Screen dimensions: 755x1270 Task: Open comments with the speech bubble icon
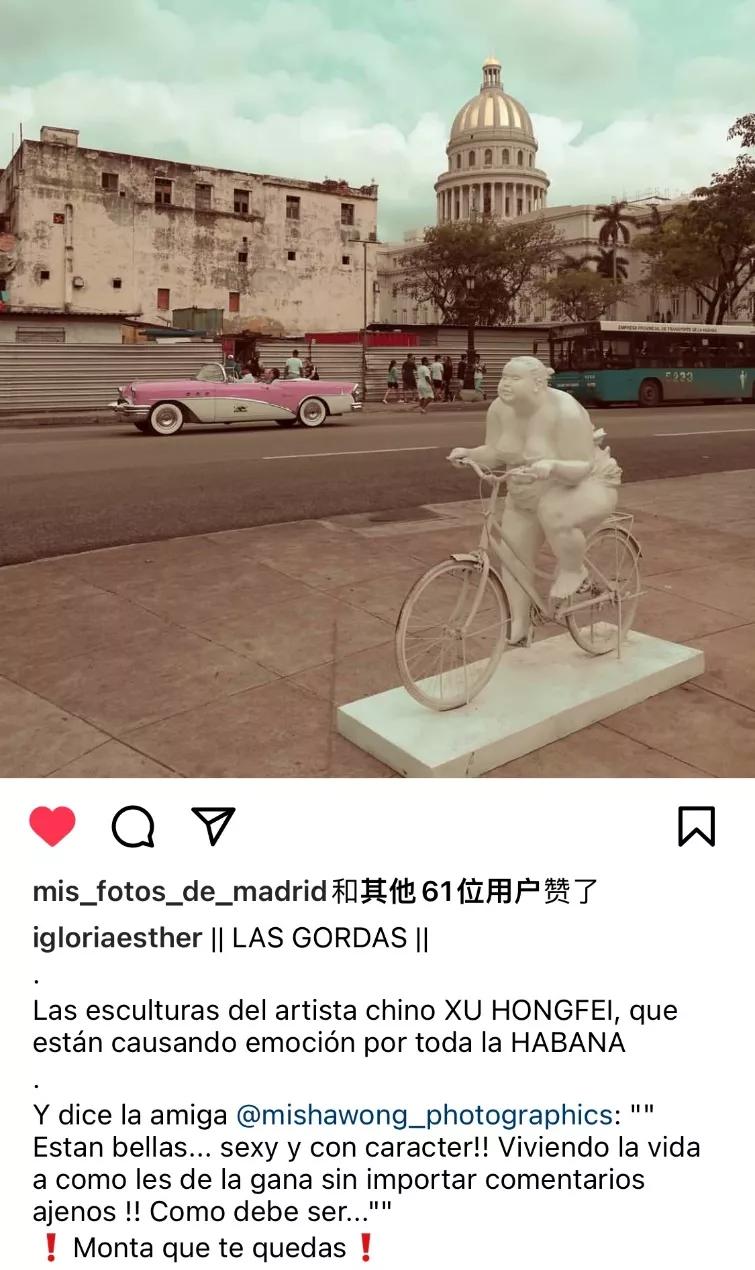[133, 827]
